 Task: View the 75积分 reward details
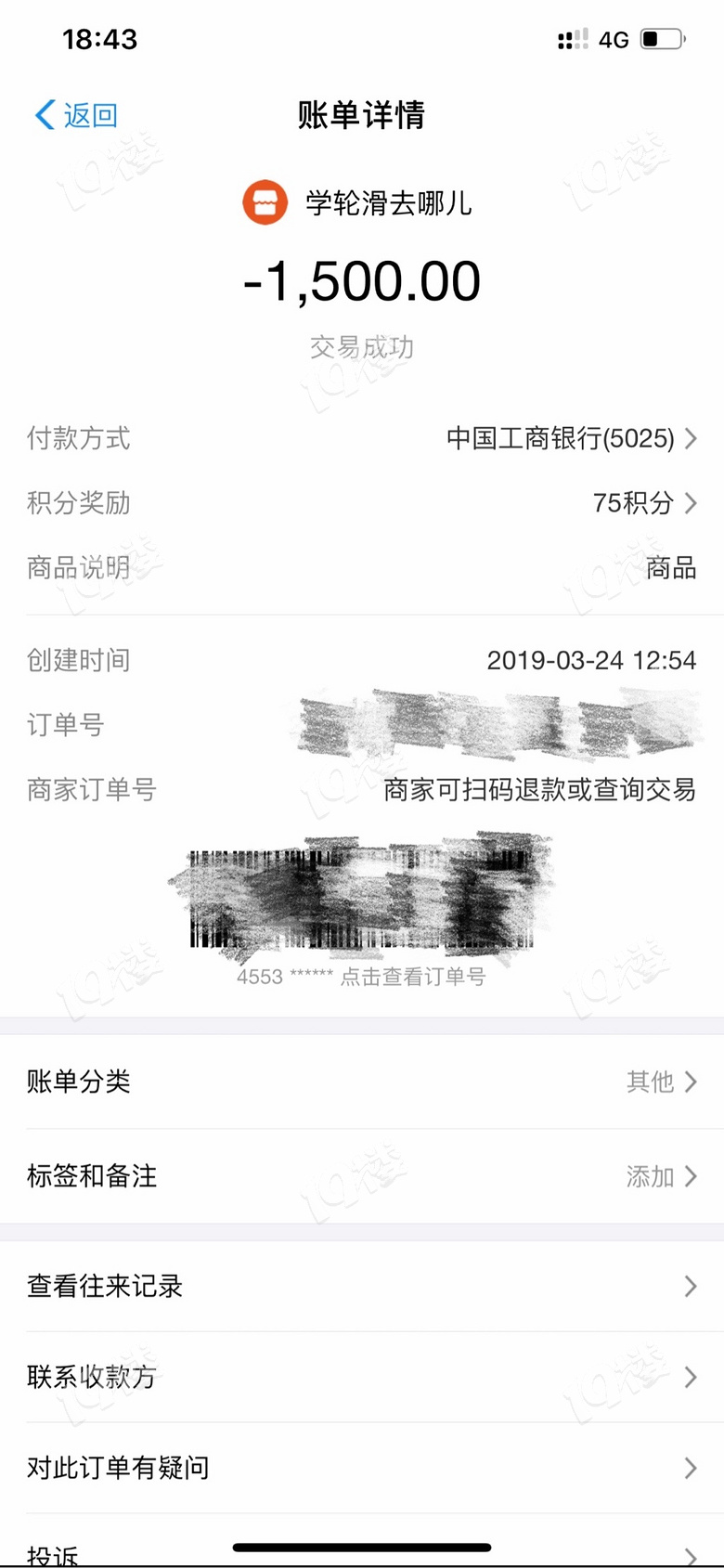(362, 503)
